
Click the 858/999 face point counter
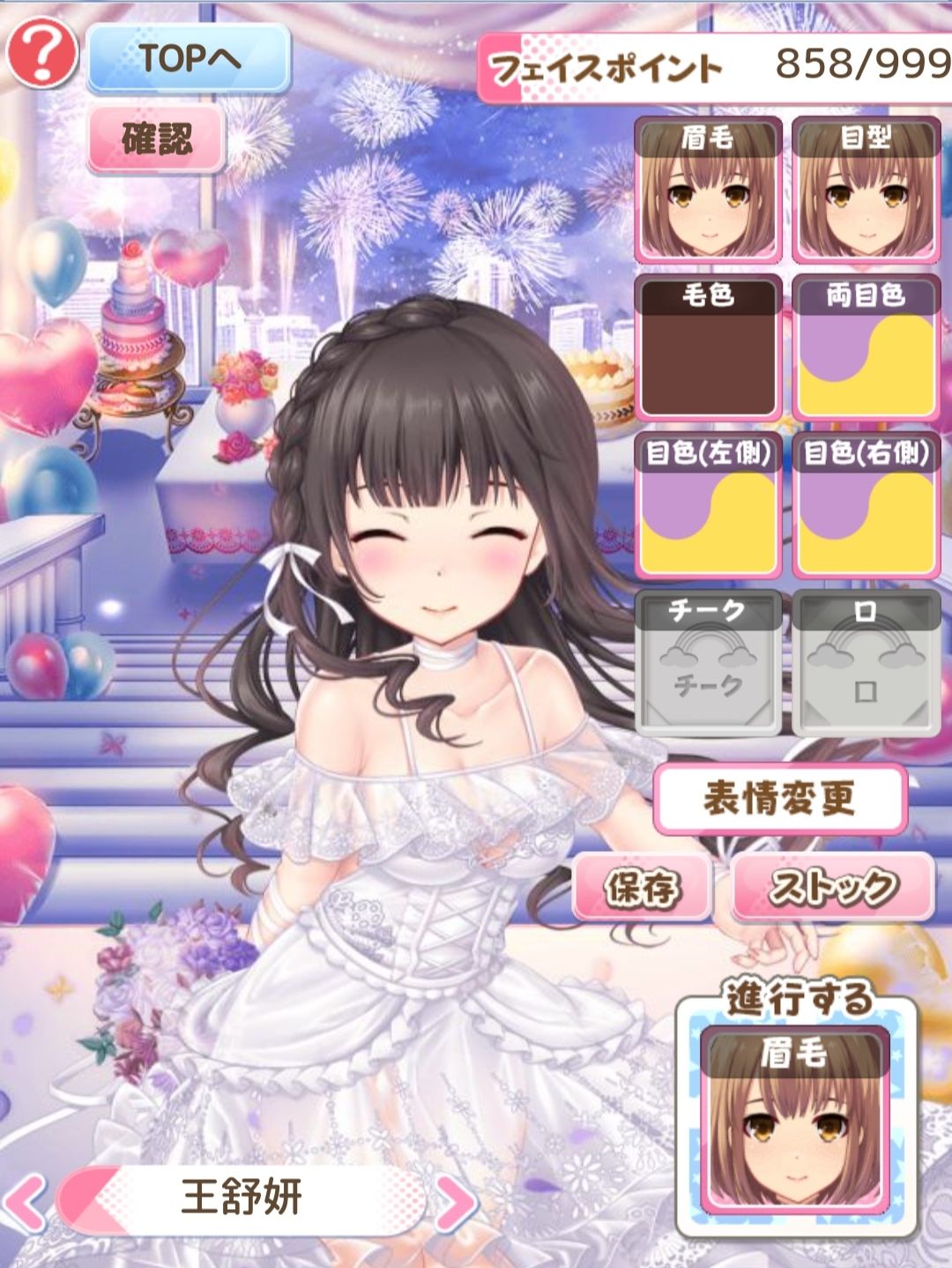[x=855, y=63]
